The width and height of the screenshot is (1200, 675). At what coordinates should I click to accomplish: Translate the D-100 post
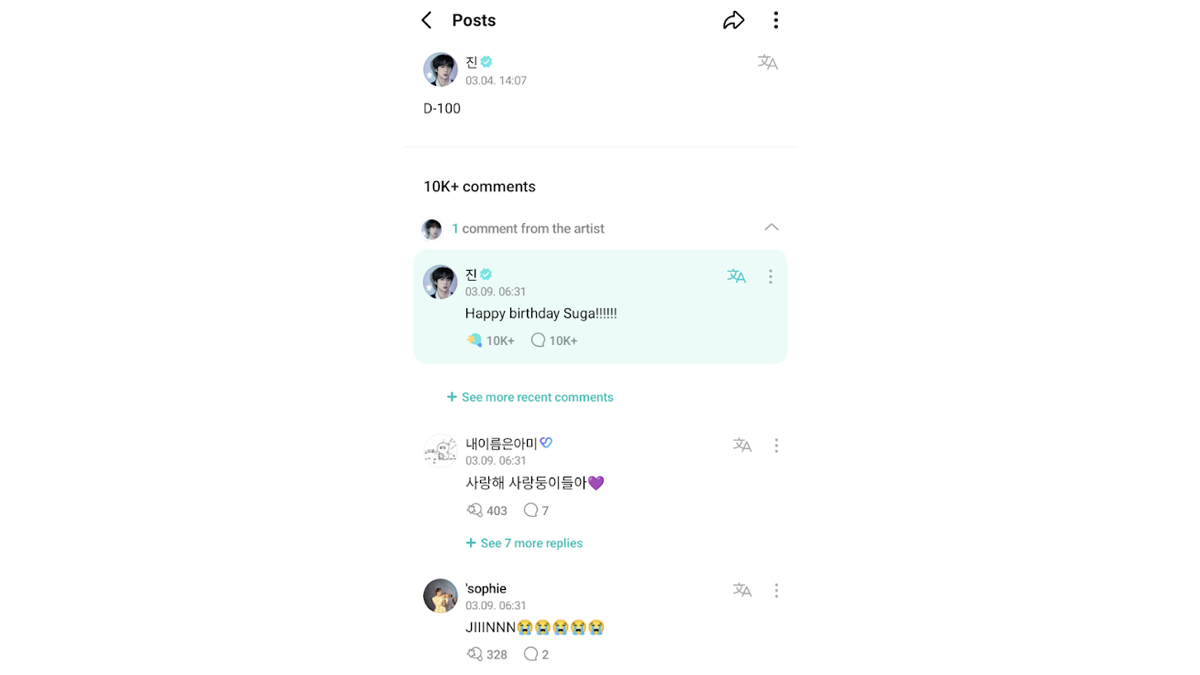coord(767,63)
